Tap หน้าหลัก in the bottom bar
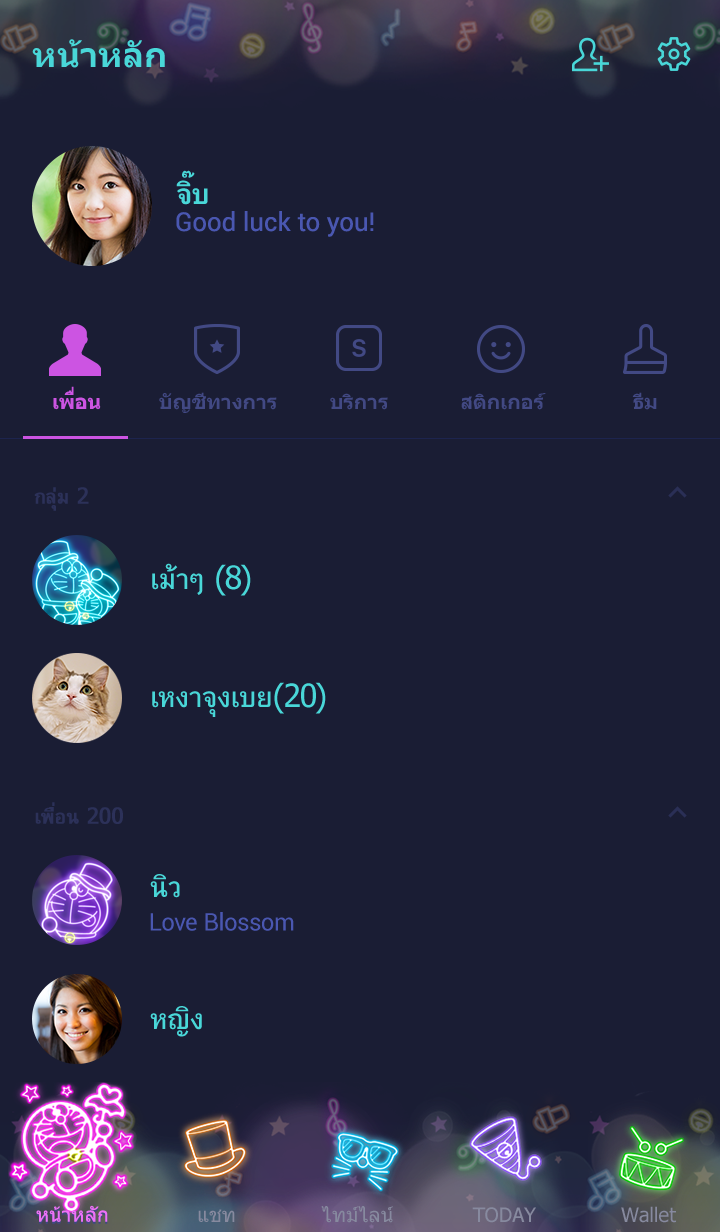This screenshot has height=1232, width=720. tap(72, 1160)
